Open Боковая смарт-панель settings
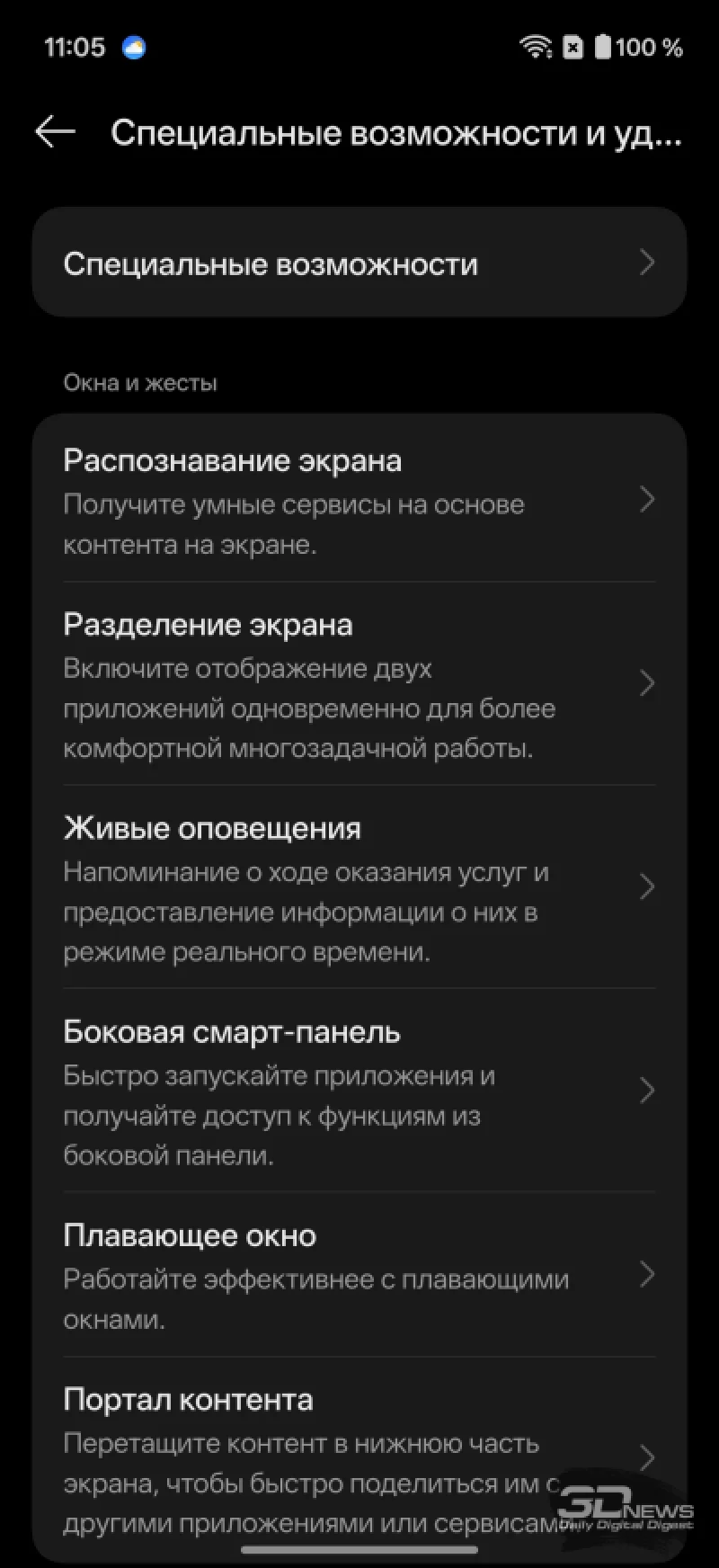719x1568 pixels. pyautogui.click(x=359, y=1091)
